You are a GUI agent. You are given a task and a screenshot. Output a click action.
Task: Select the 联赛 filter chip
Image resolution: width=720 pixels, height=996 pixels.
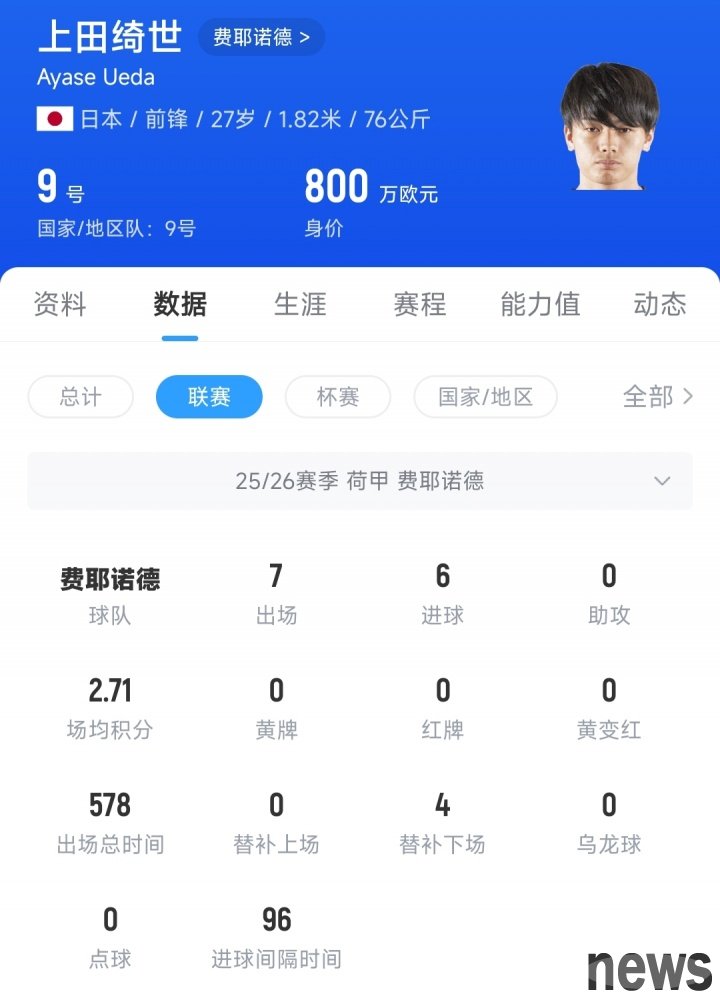pyautogui.click(x=209, y=397)
